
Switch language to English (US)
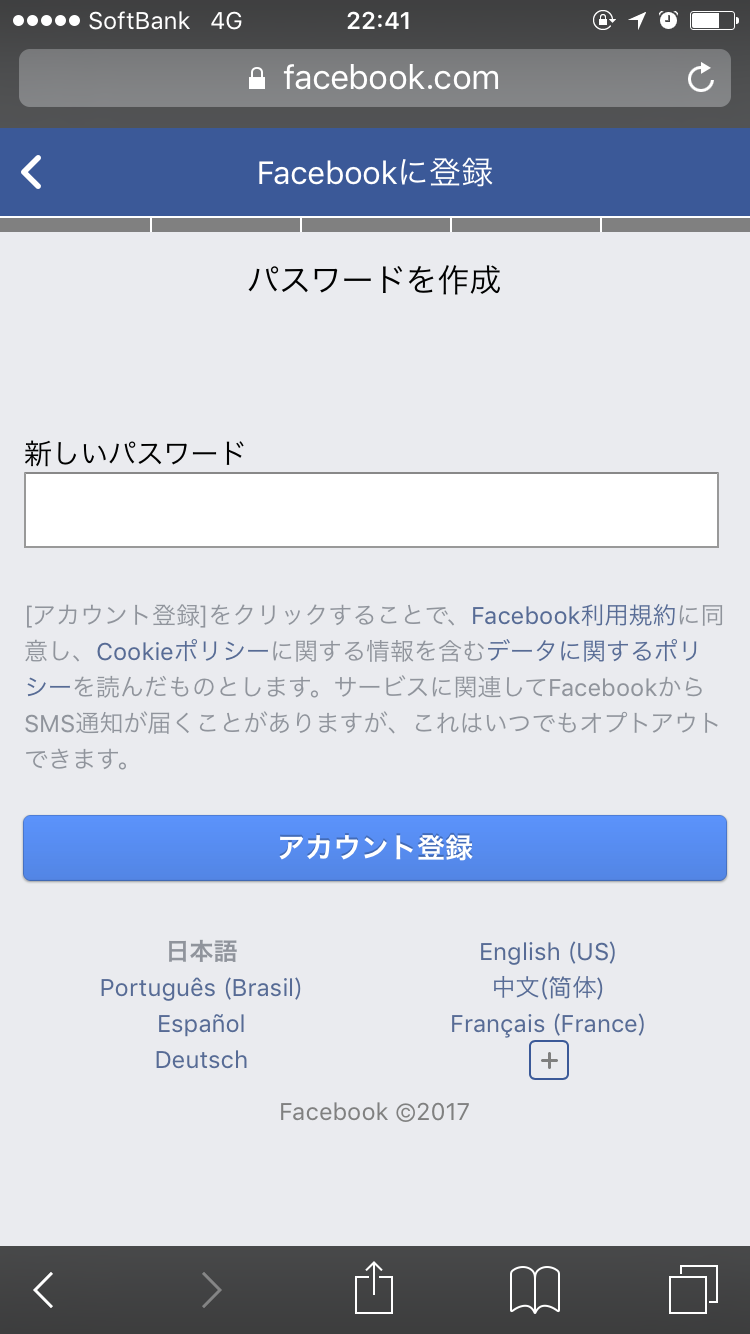[x=547, y=952]
